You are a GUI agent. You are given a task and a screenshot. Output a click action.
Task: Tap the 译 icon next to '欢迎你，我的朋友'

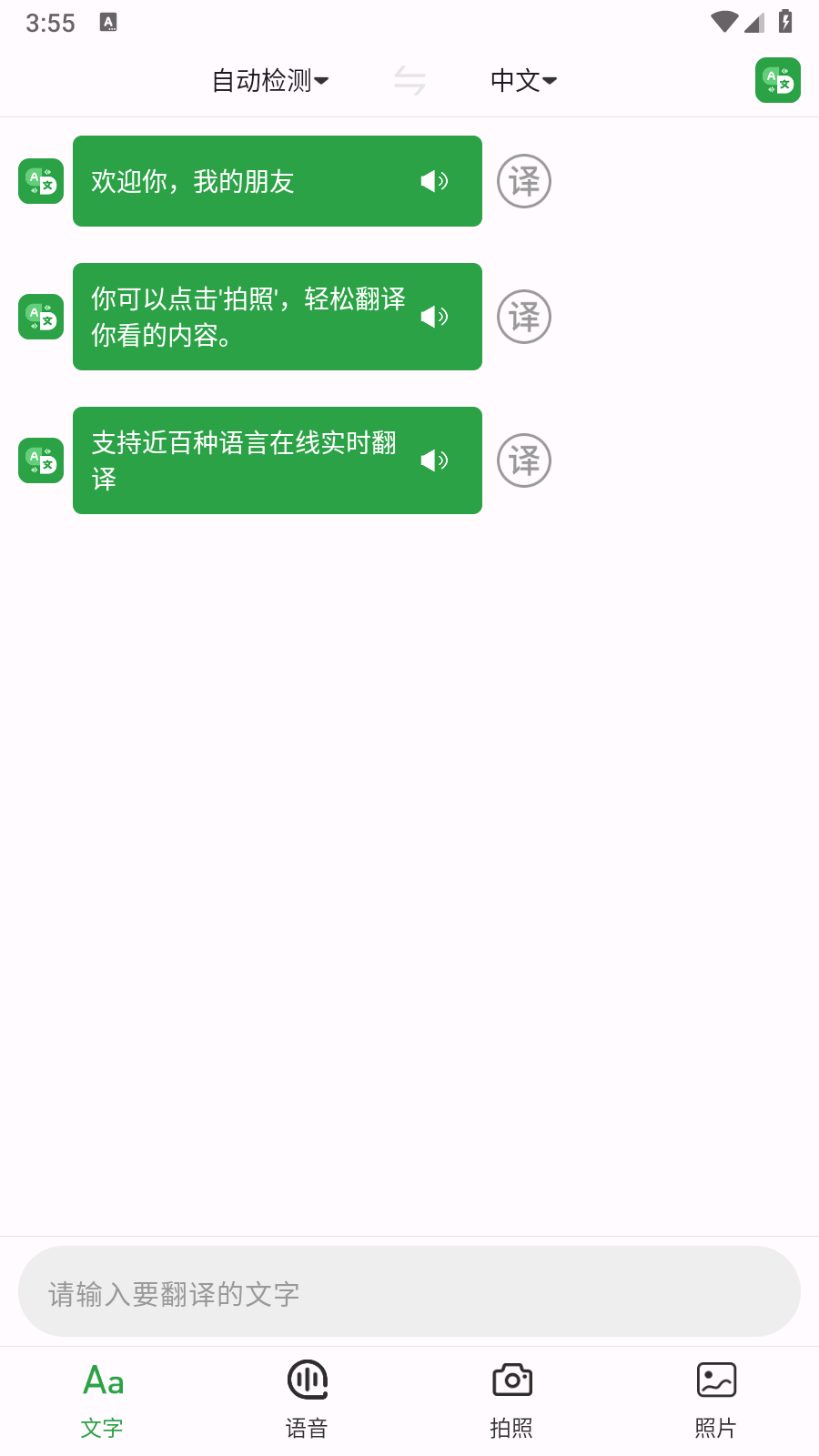[524, 181]
